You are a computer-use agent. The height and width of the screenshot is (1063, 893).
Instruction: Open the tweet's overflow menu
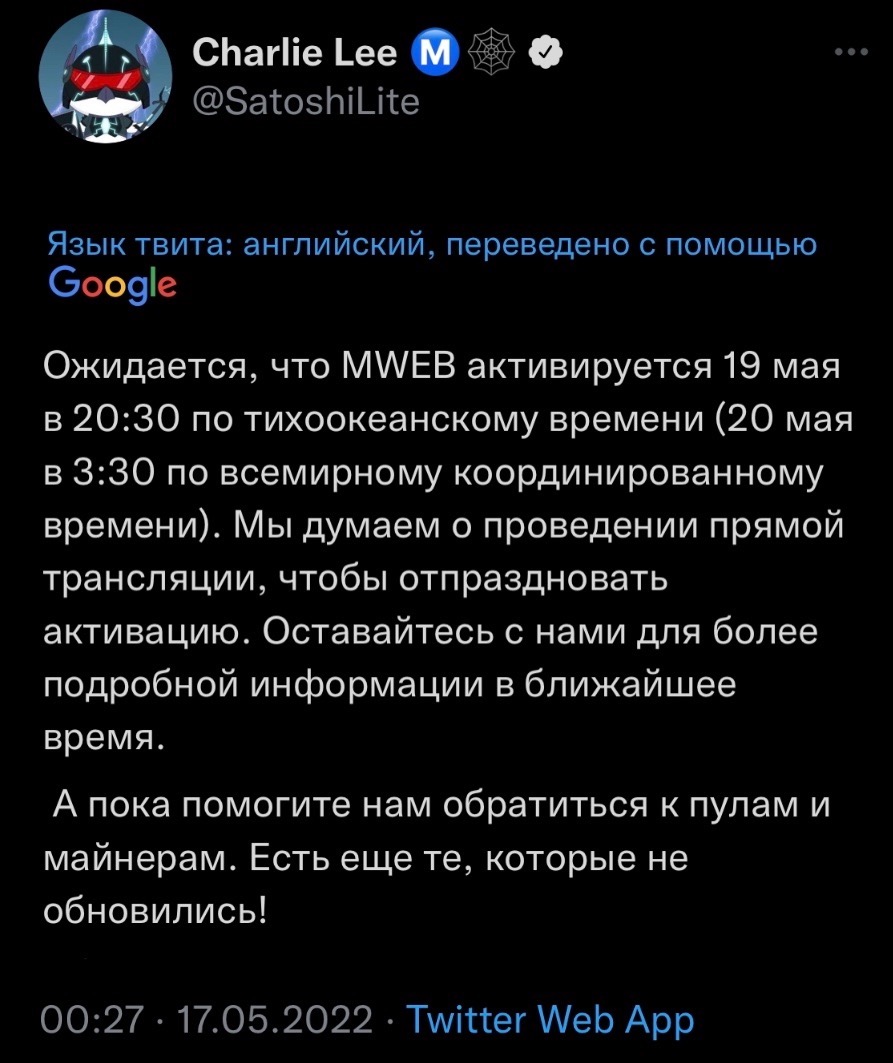click(x=851, y=55)
